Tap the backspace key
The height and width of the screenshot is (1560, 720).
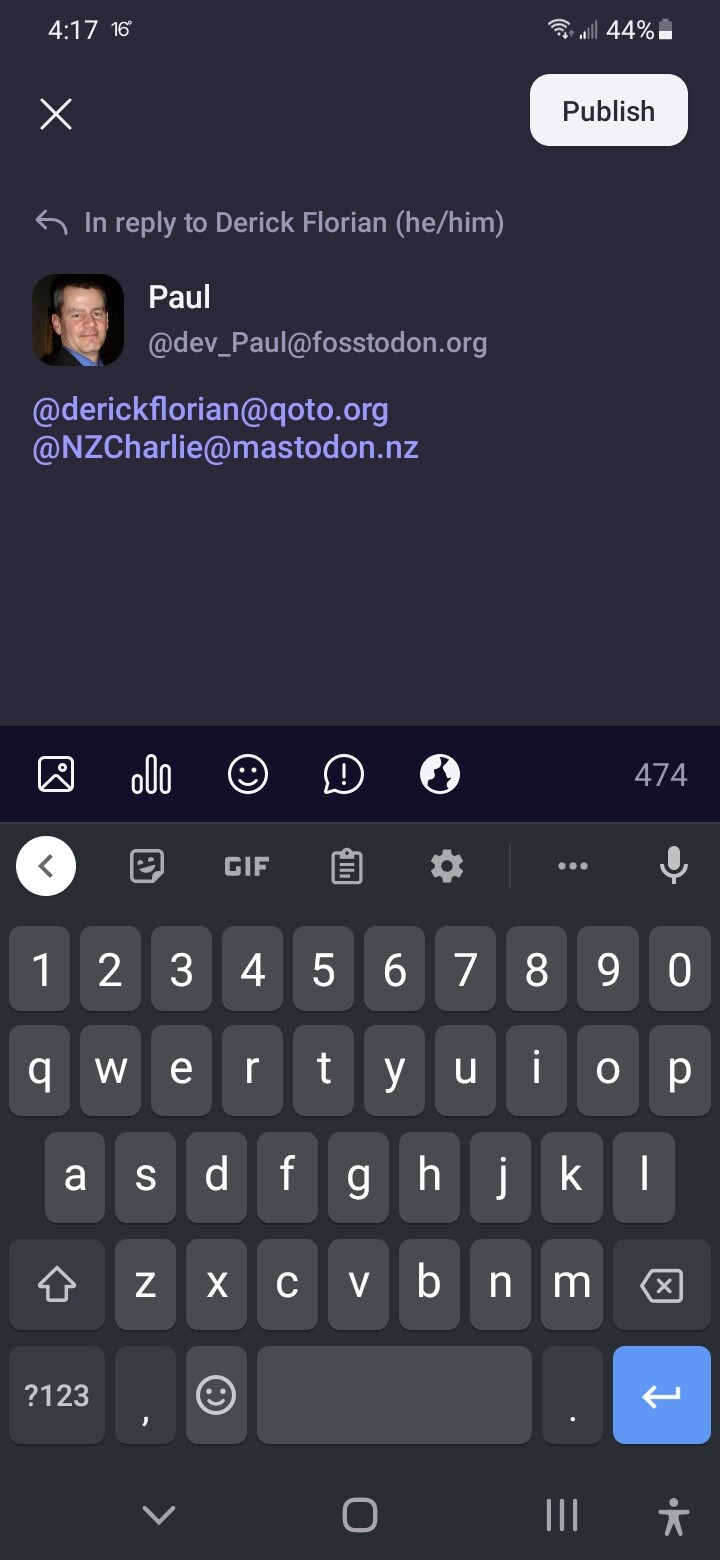661,1286
